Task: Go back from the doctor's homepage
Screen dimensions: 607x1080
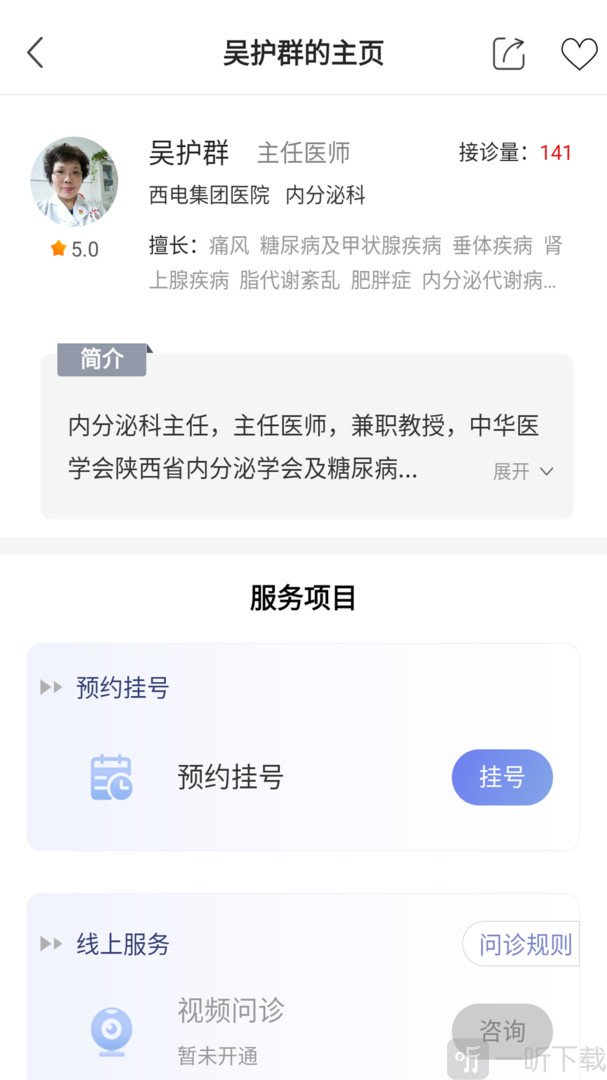Action: point(36,52)
